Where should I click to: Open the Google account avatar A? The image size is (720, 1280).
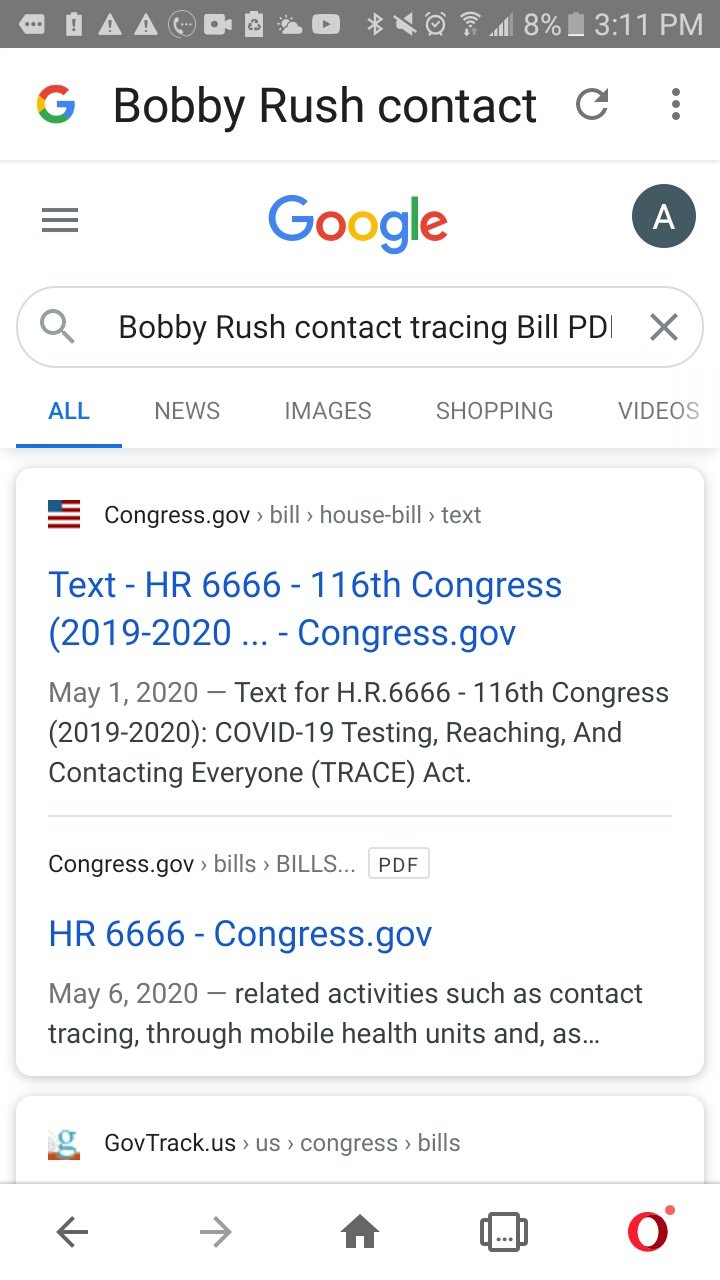[663, 217]
